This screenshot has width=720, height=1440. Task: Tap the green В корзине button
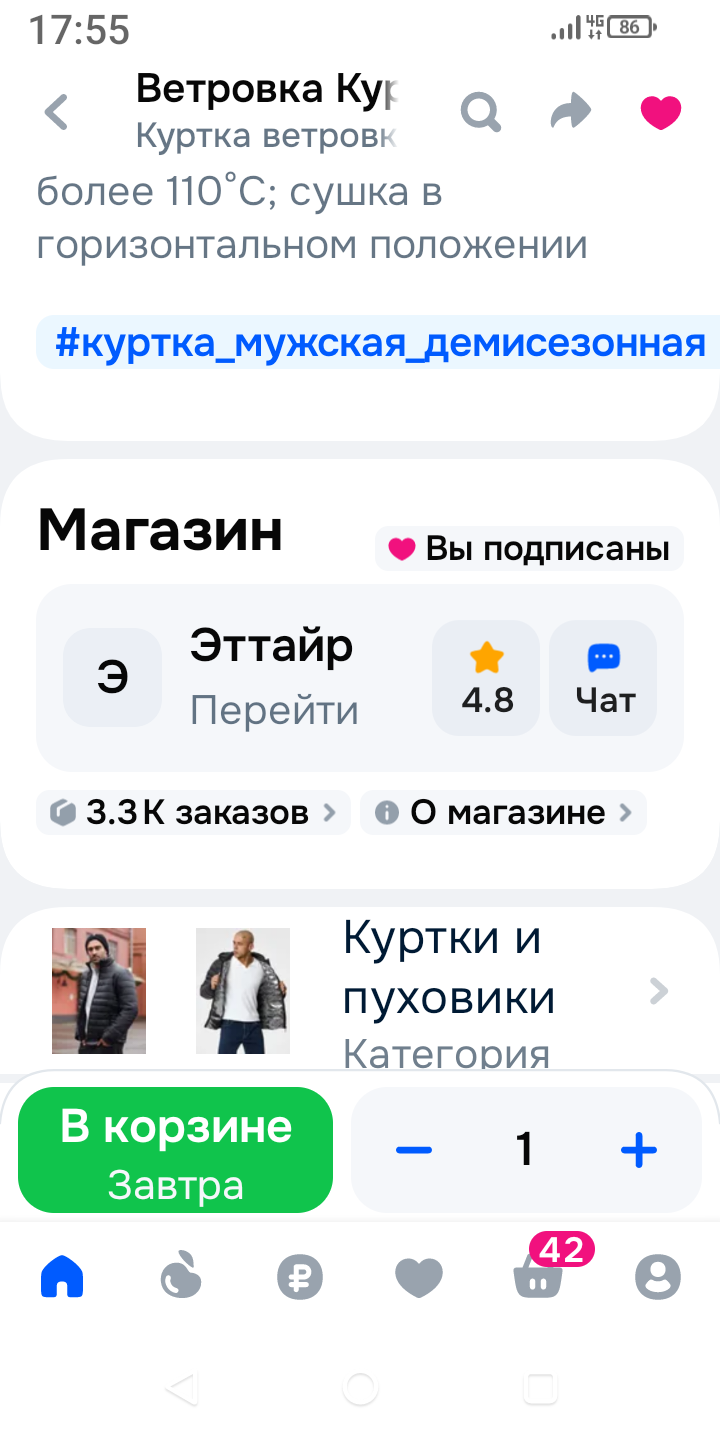click(175, 1150)
